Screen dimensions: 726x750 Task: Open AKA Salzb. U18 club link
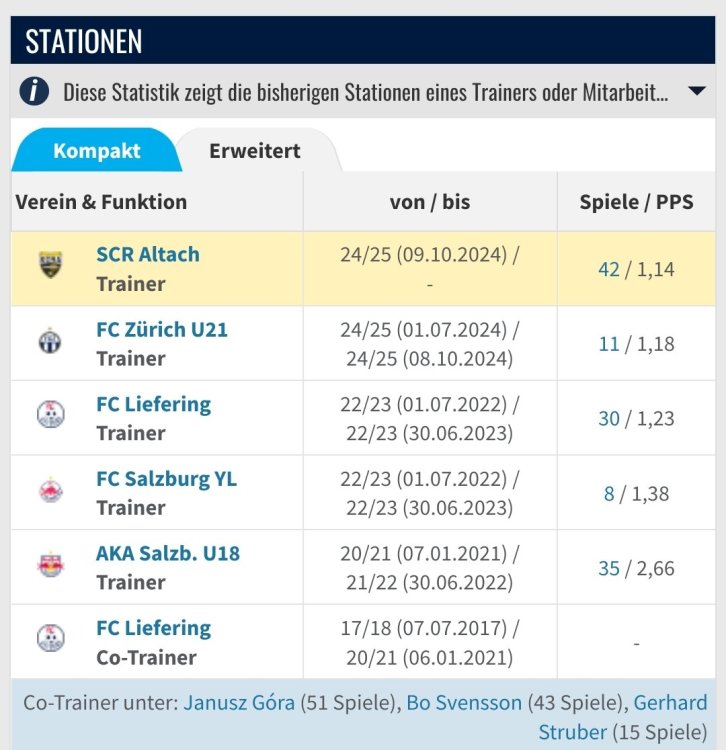coord(167,553)
